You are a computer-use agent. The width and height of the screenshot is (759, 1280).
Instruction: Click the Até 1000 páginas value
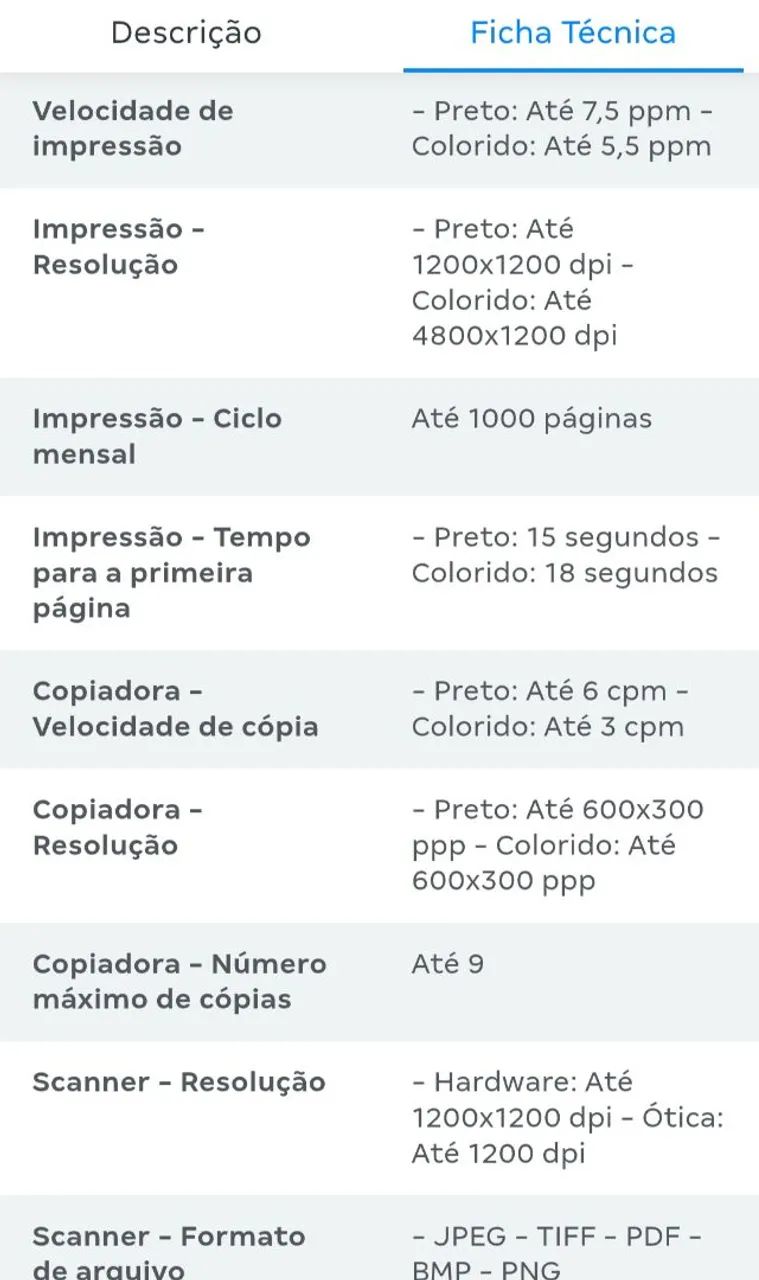tap(531, 418)
